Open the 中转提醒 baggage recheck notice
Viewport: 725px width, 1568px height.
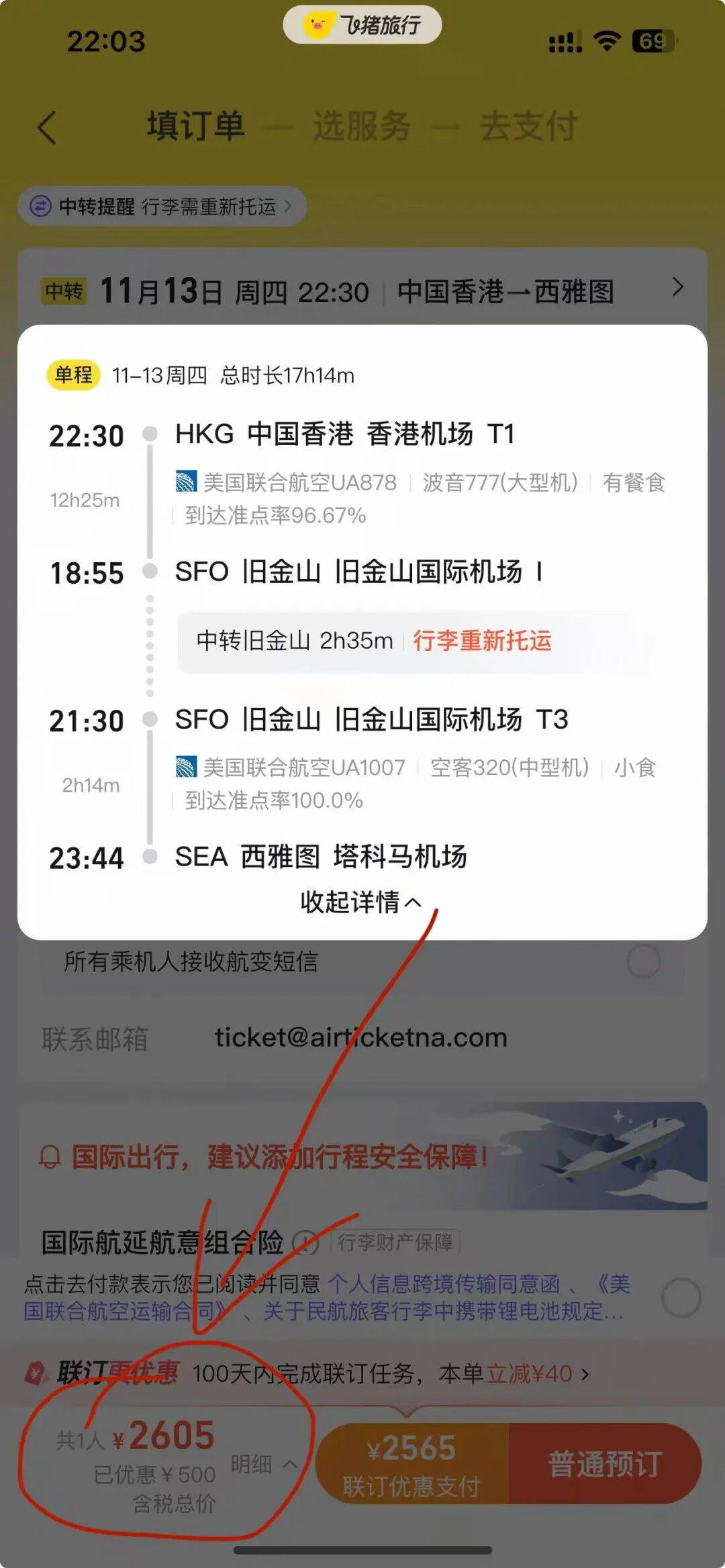click(x=162, y=206)
